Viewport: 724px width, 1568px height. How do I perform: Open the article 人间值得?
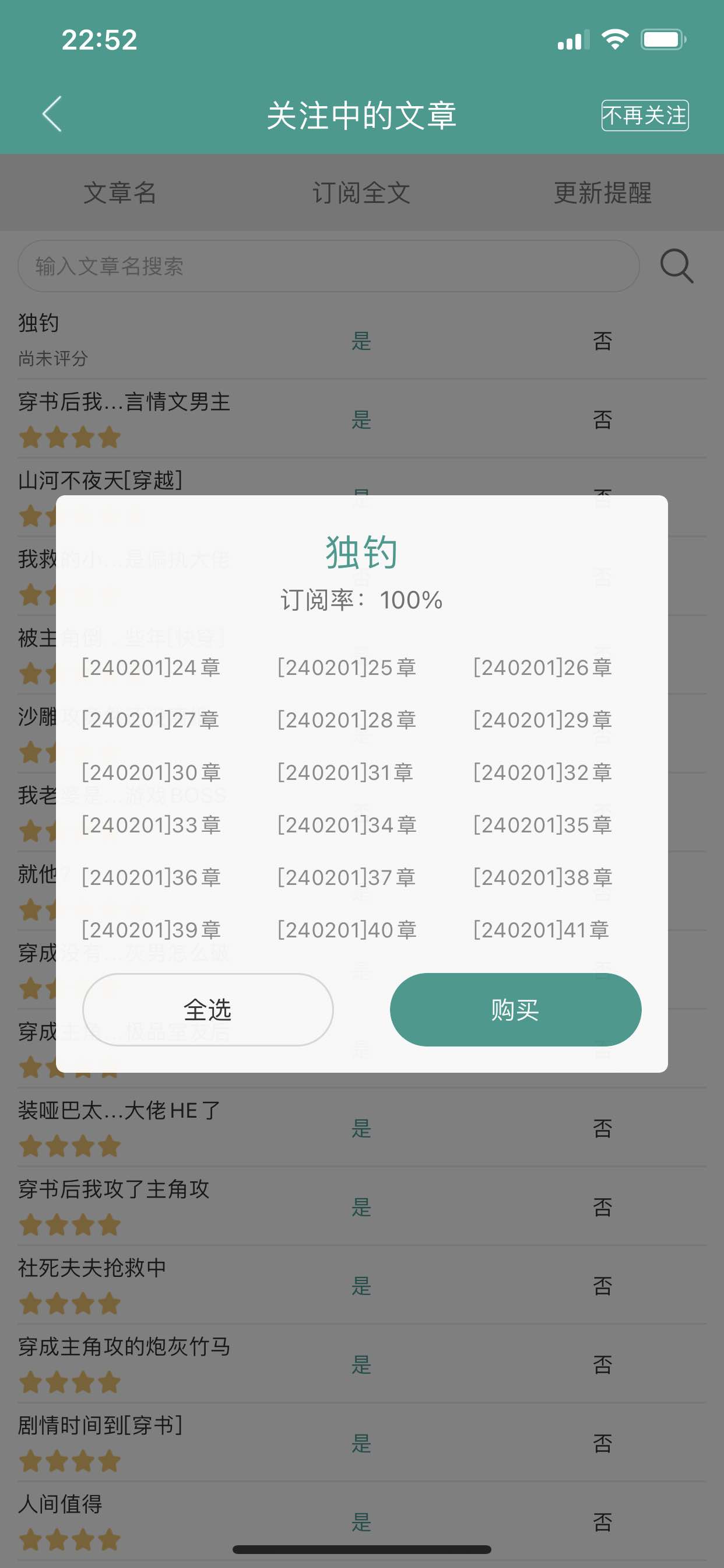pyautogui.click(x=60, y=1504)
